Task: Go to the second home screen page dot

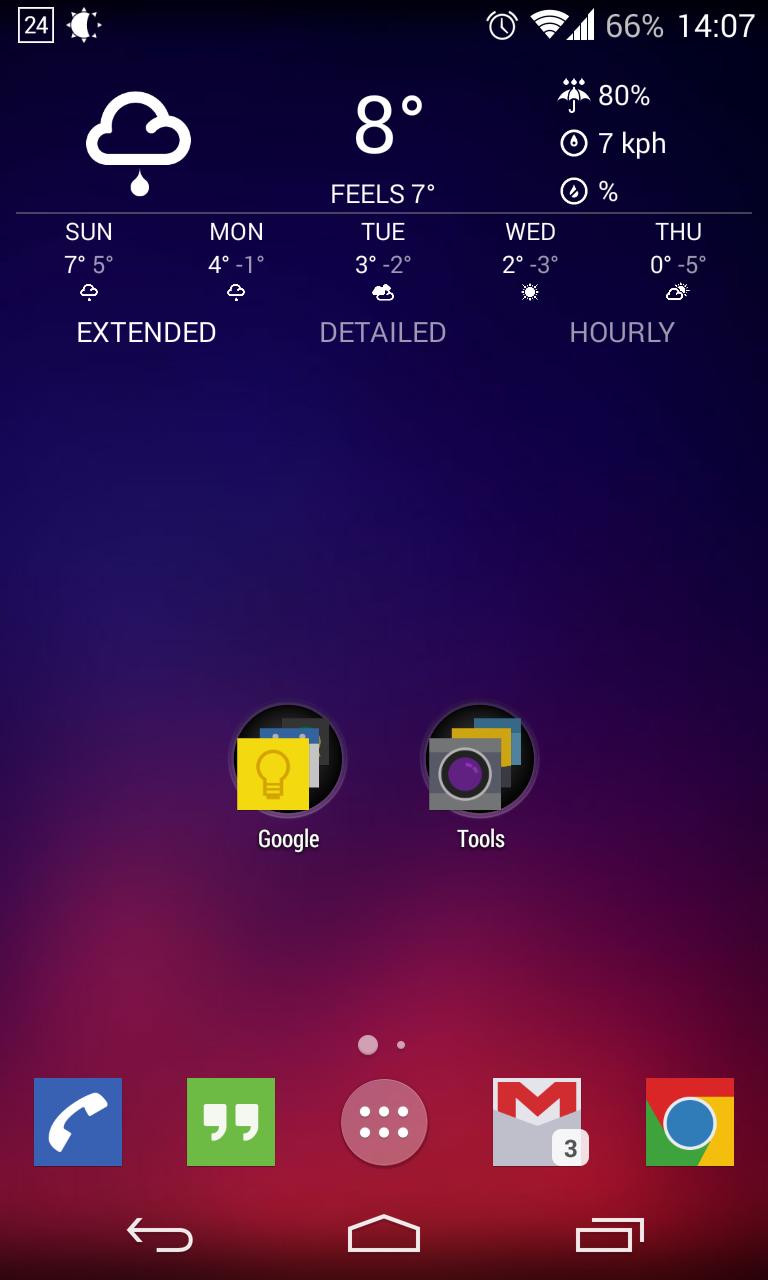Action: (401, 1045)
